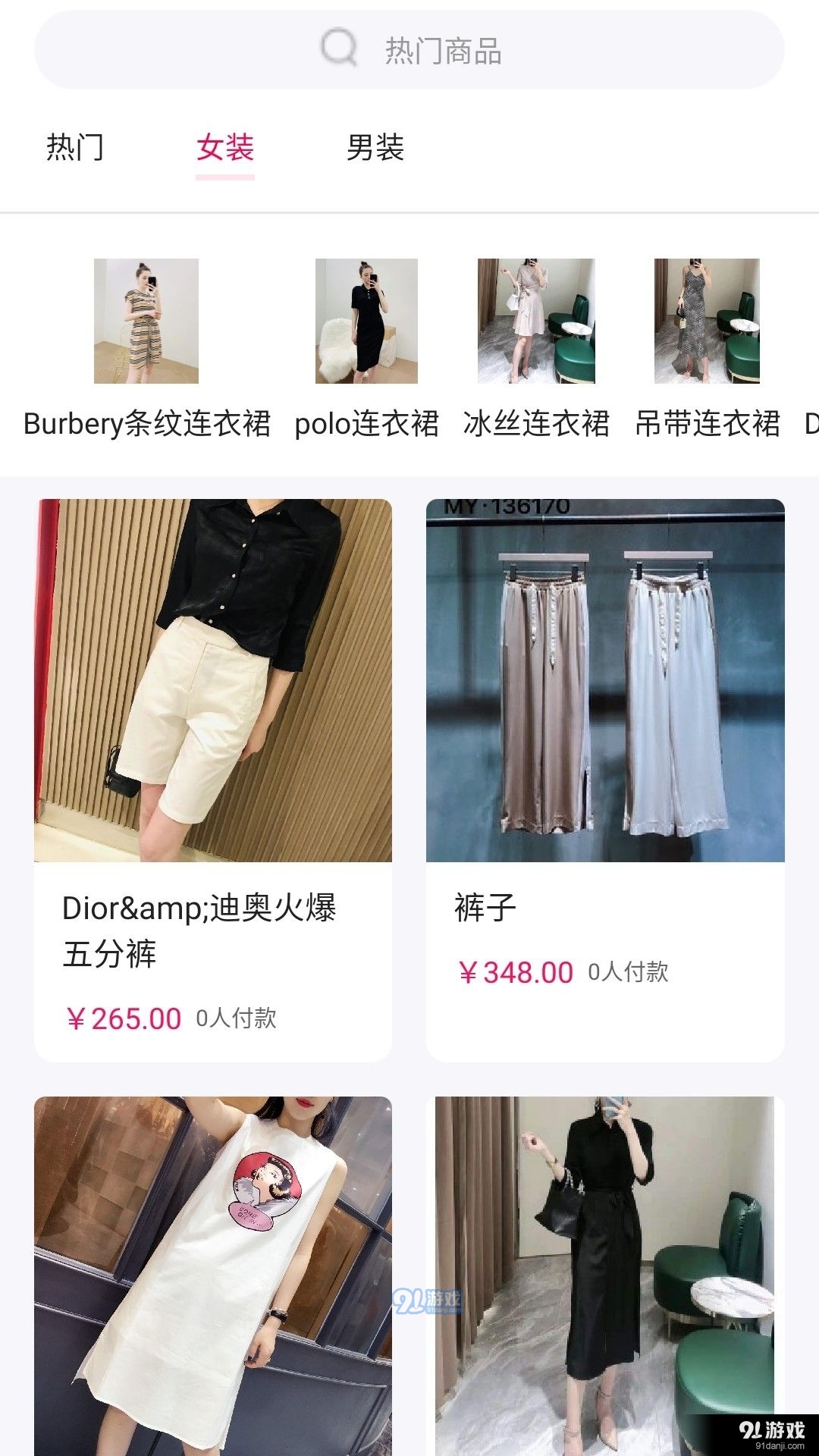
Task: Open the Dior迪奥火爆五分裤 product card
Action: click(x=214, y=682)
